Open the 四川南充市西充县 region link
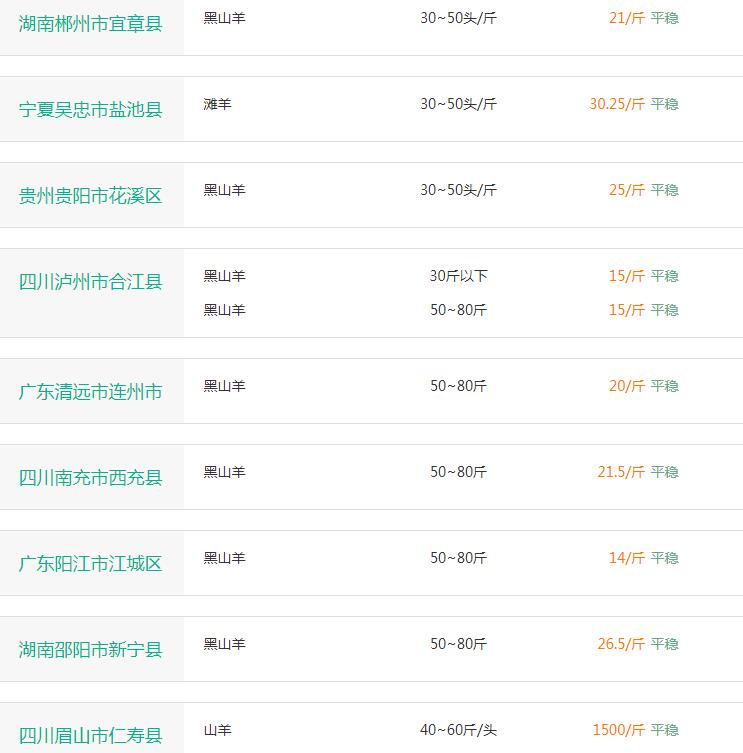 pos(90,478)
